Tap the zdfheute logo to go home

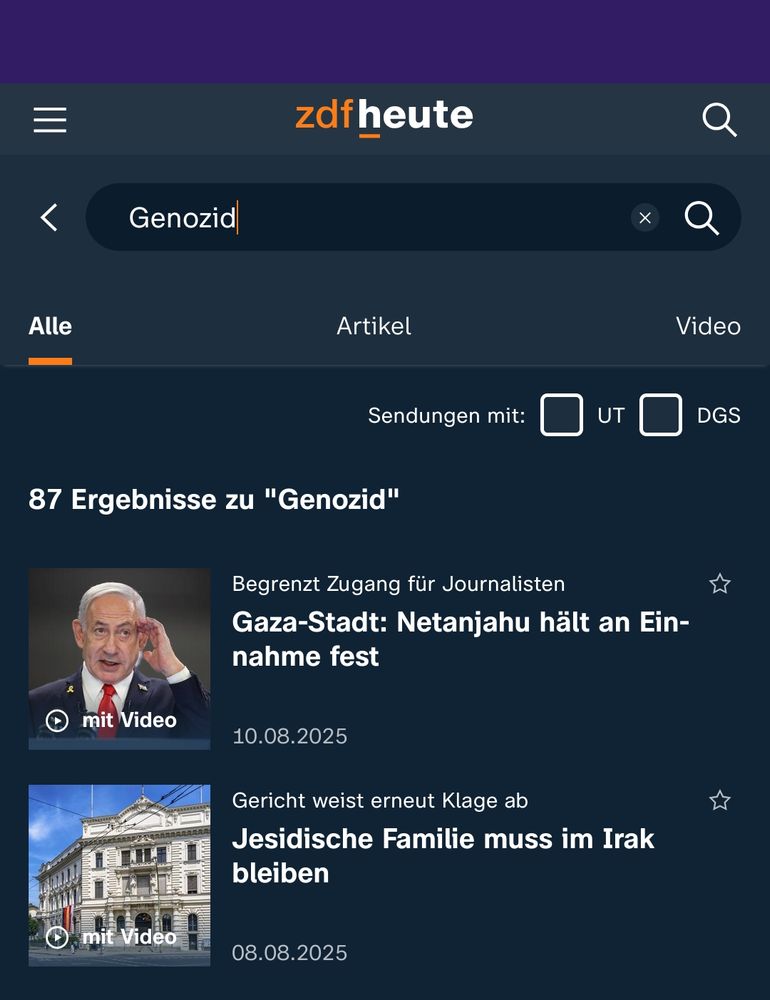384,117
